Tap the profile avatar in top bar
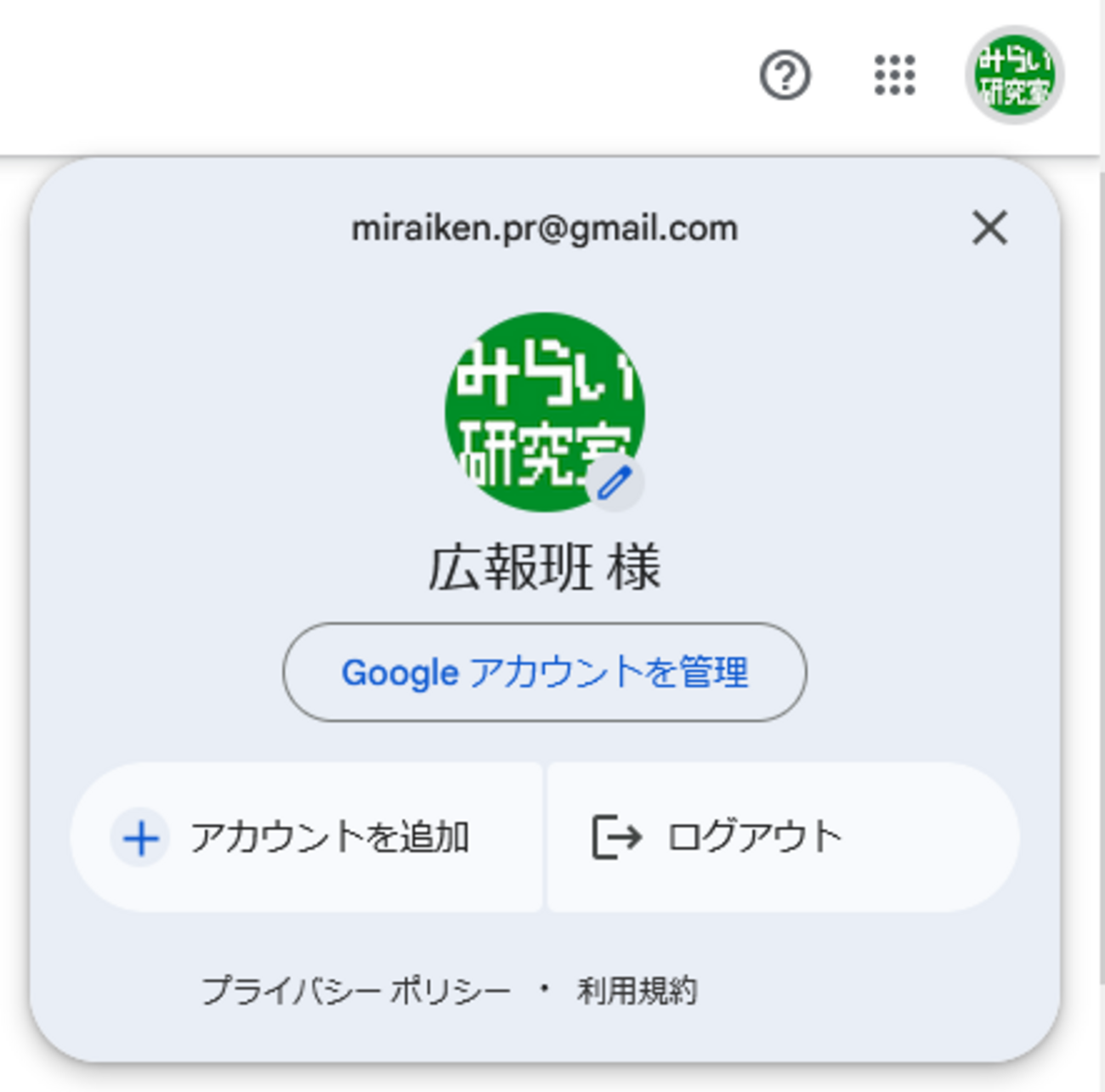Screen dimensions: 1105x1092 [x=1014, y=76]
